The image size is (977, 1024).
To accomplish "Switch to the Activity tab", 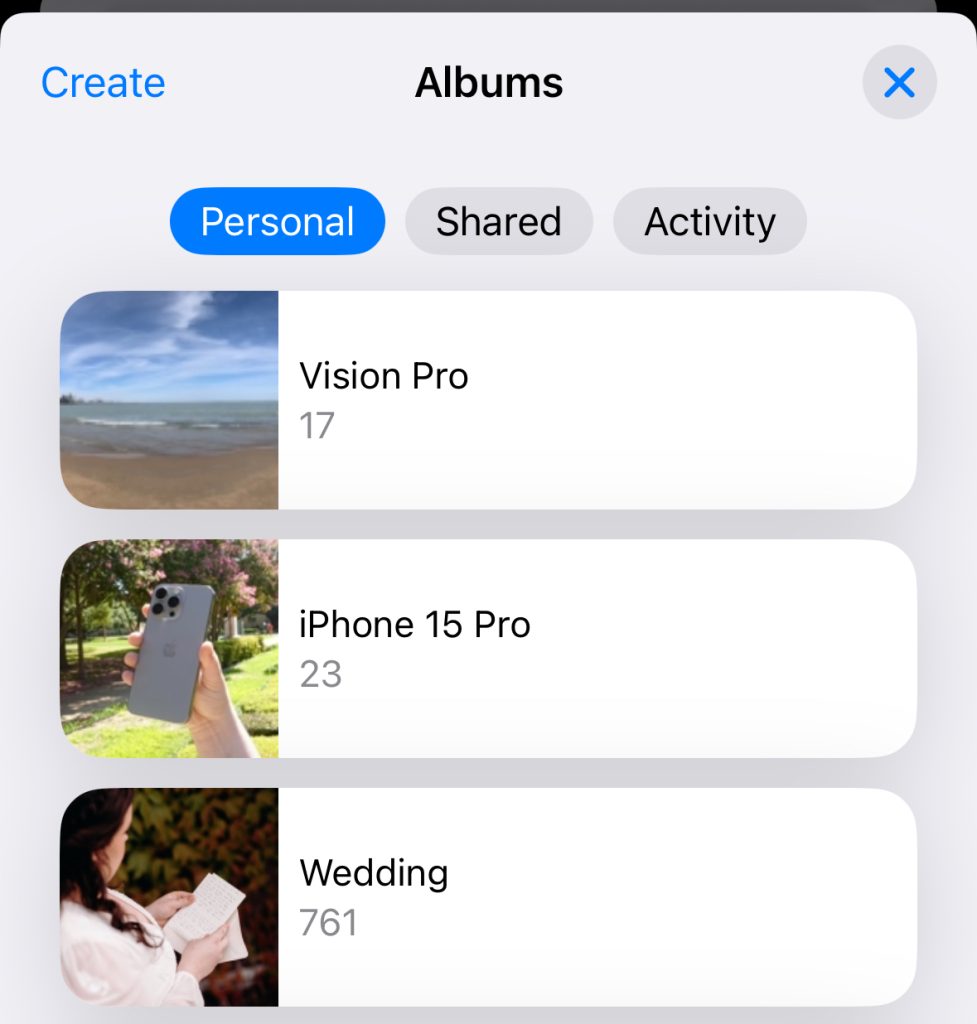I will pyautogui.click(x=709, y=221).
